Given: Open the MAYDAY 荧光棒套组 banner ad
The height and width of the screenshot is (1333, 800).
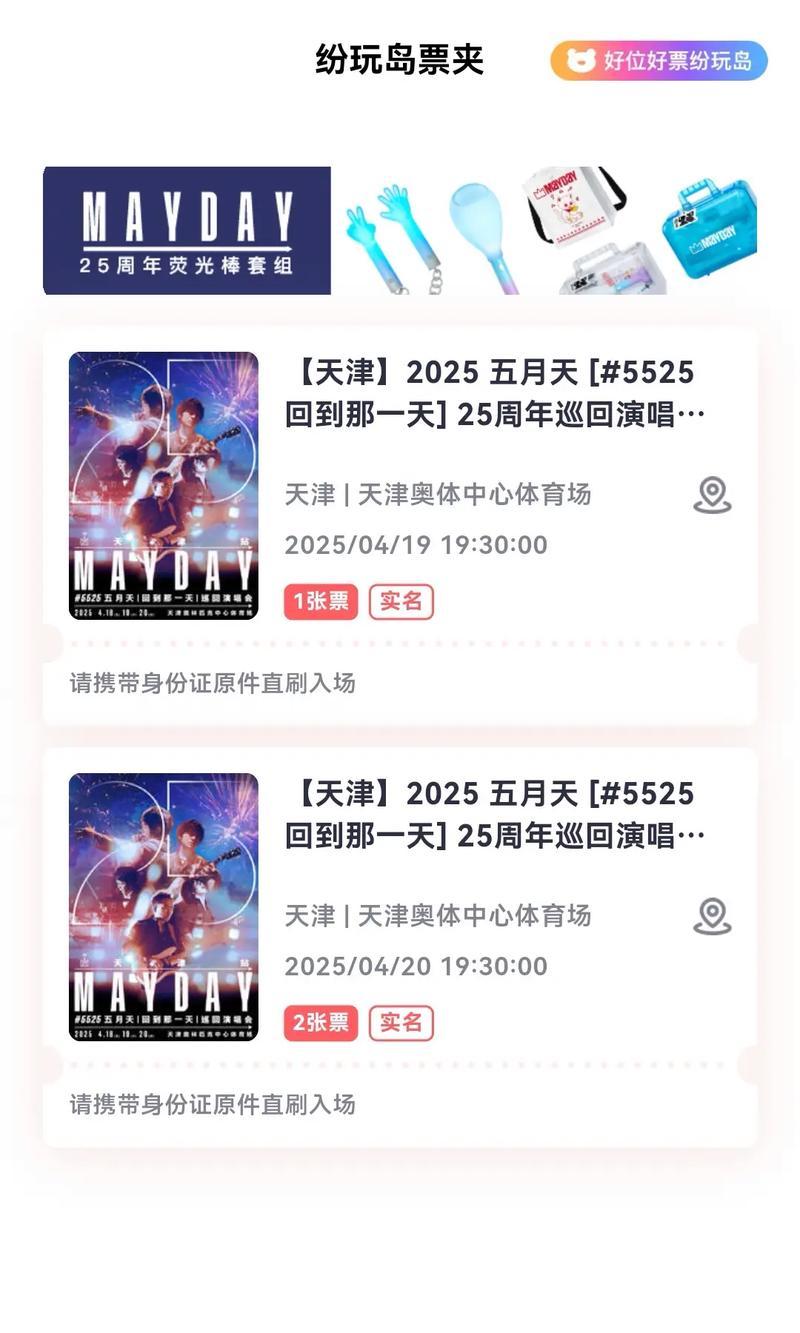Looking at the screenshot, I should point(400,230).
